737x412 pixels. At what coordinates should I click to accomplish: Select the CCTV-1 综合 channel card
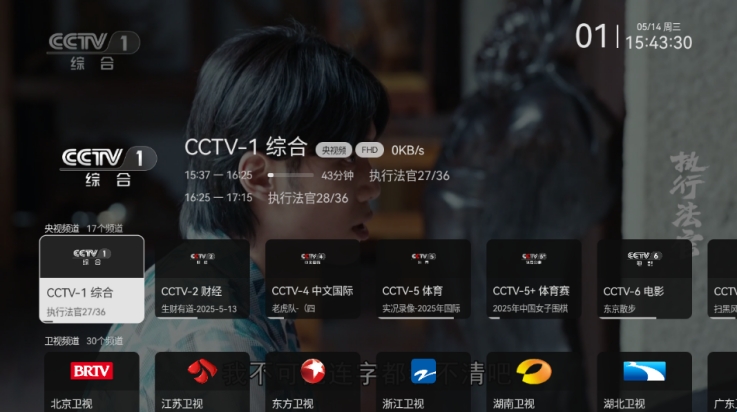[91, 279]
